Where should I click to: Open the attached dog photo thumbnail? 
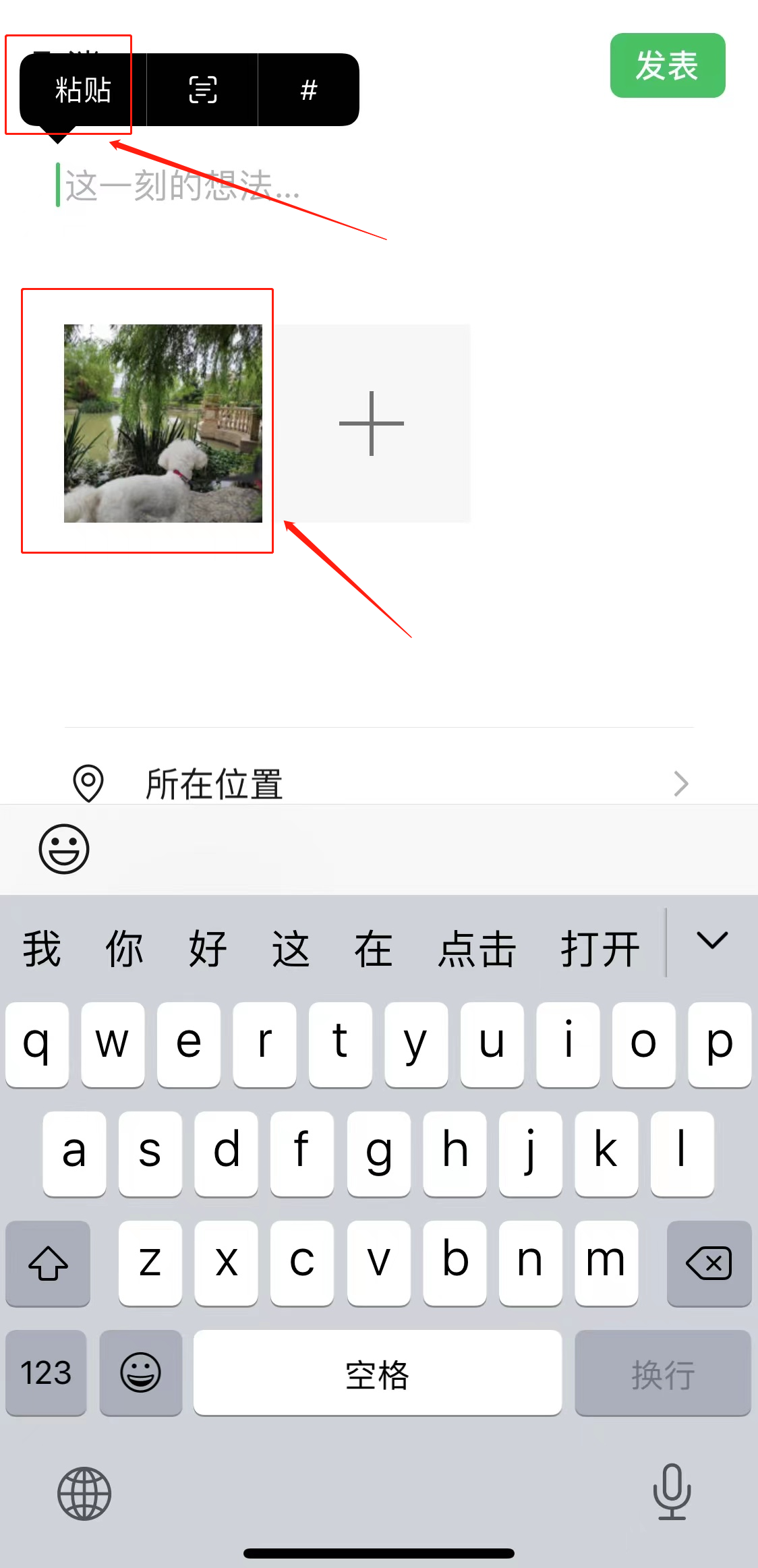(163, 423)
